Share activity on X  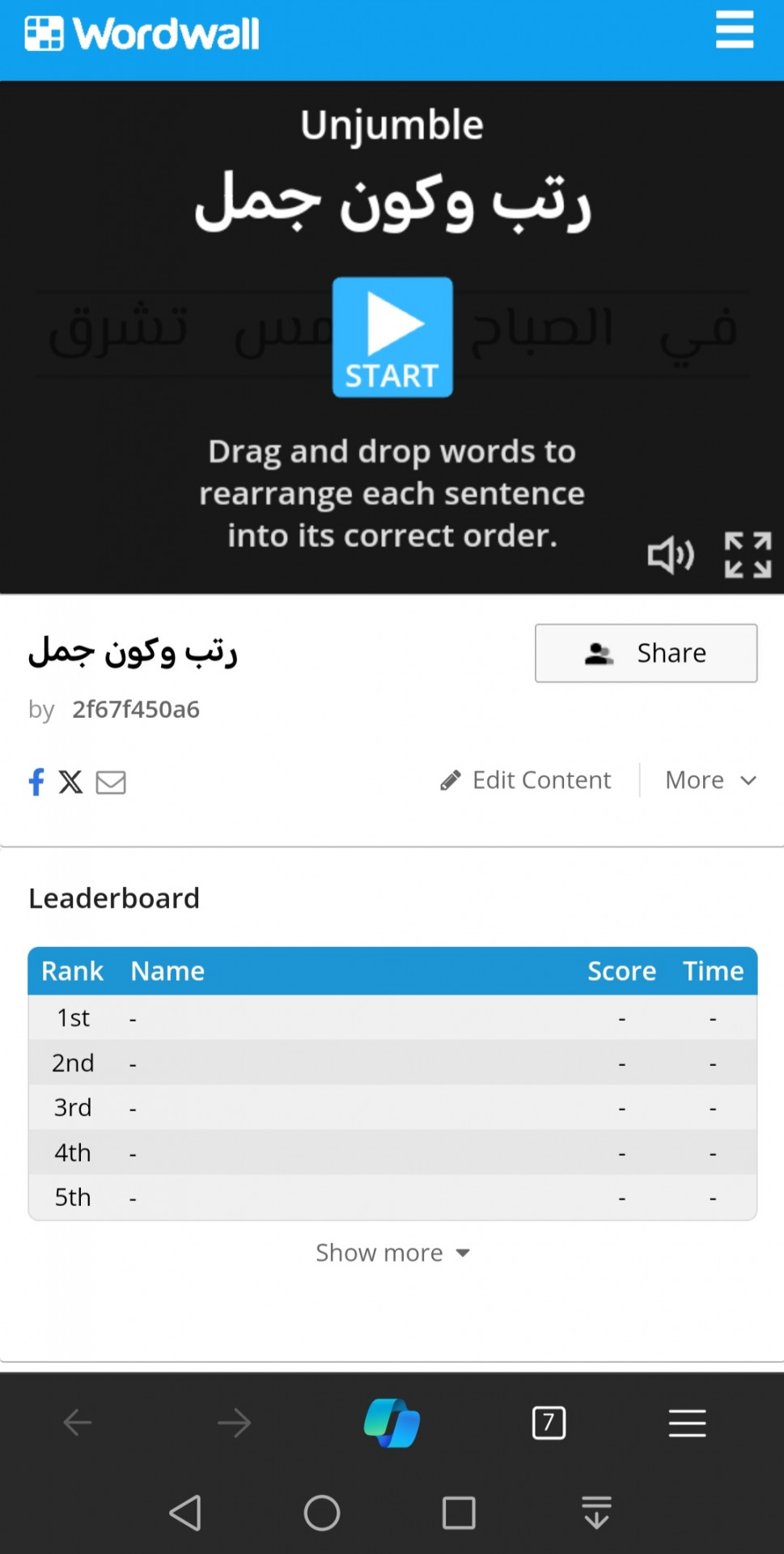(71, 782)
